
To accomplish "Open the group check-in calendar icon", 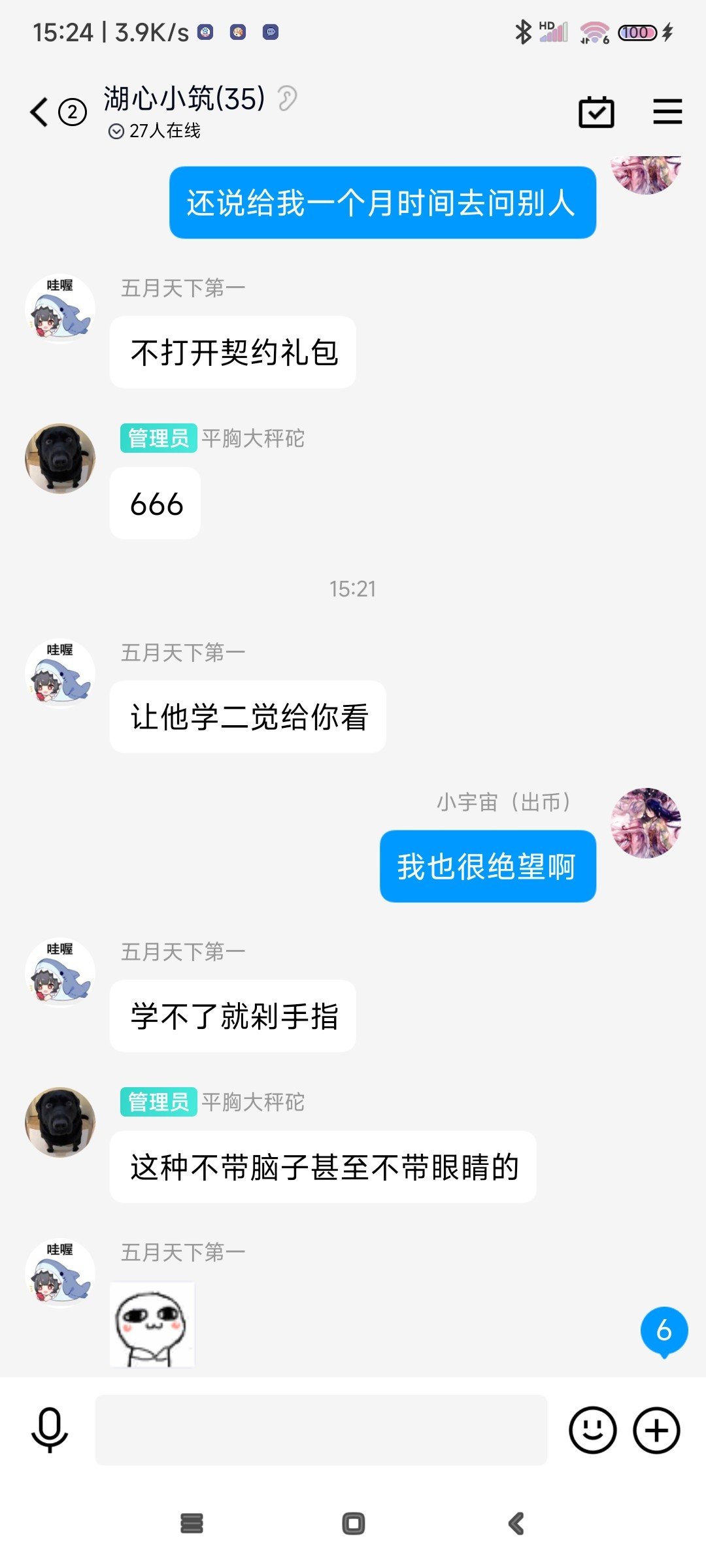I will 596,112.
